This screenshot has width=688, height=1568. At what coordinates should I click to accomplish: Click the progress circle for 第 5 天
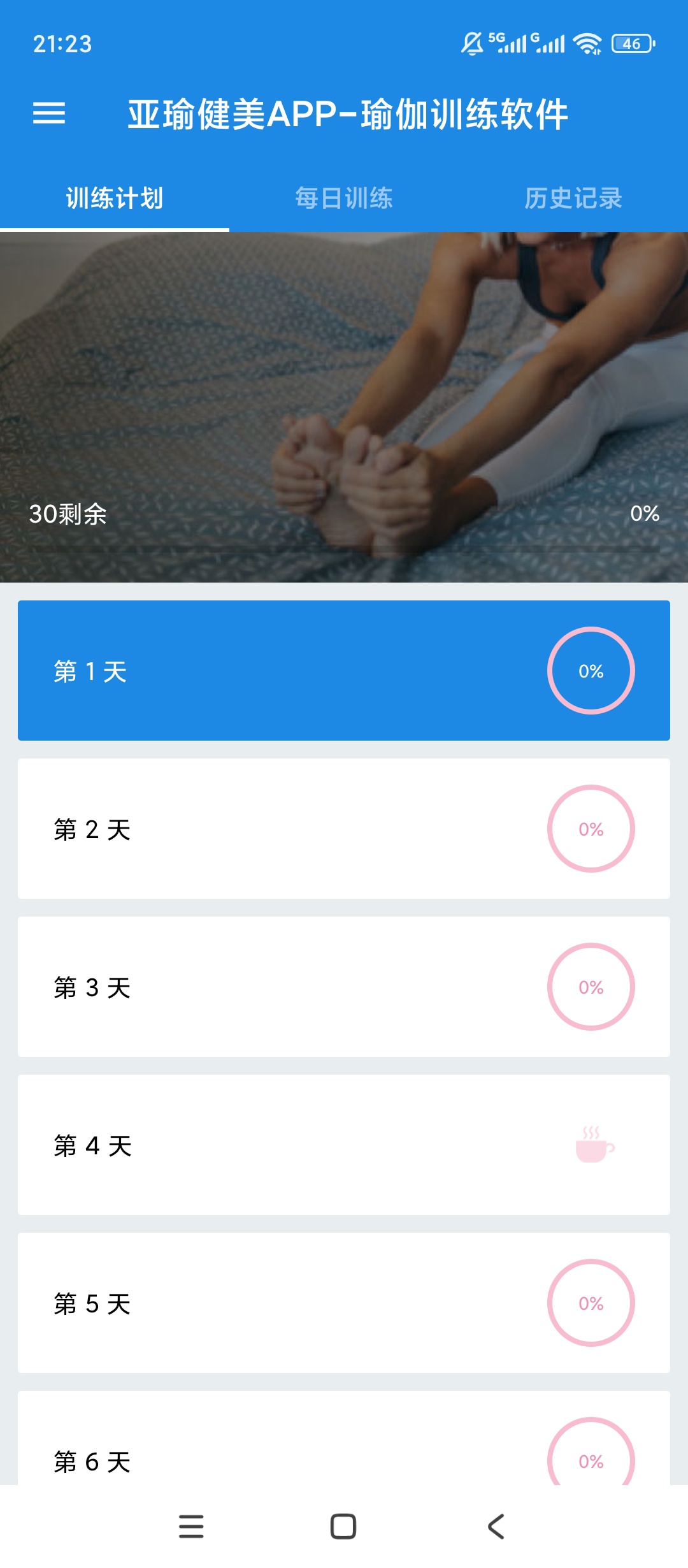591,1303
